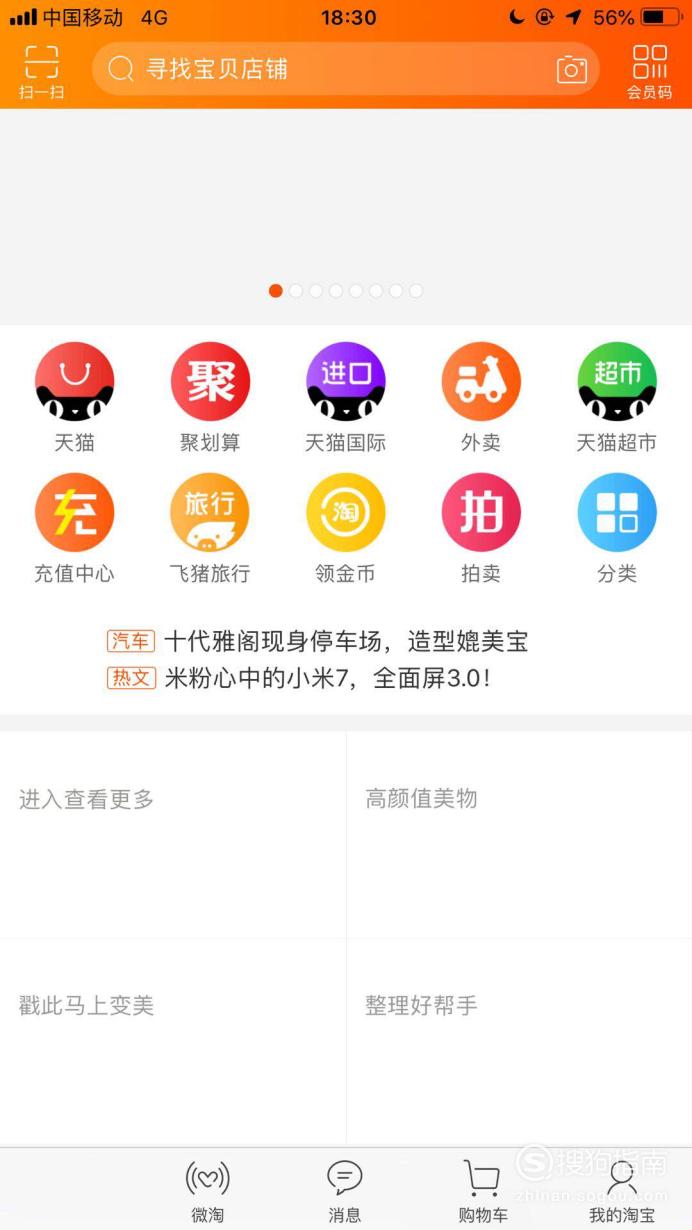Open camera image search icon
This screenshot has height=1230, width=692.
(572, 69)
